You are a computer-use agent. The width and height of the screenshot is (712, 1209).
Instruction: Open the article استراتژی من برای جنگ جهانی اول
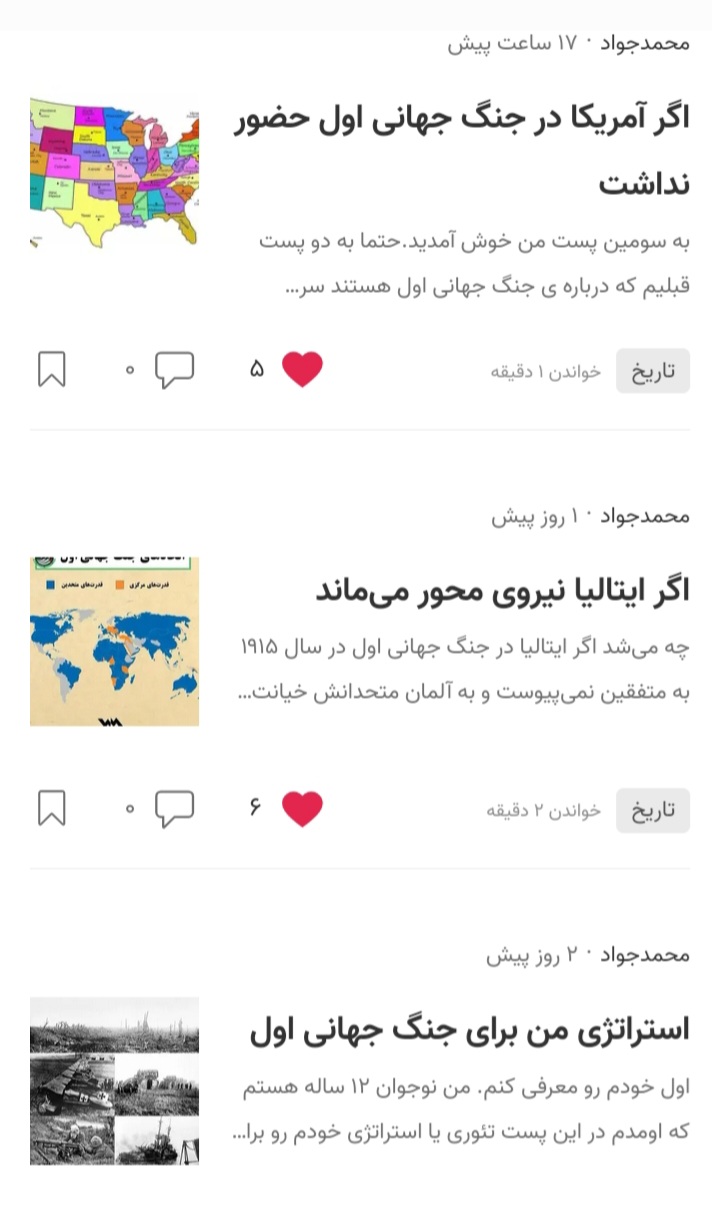coord(469,1030)
